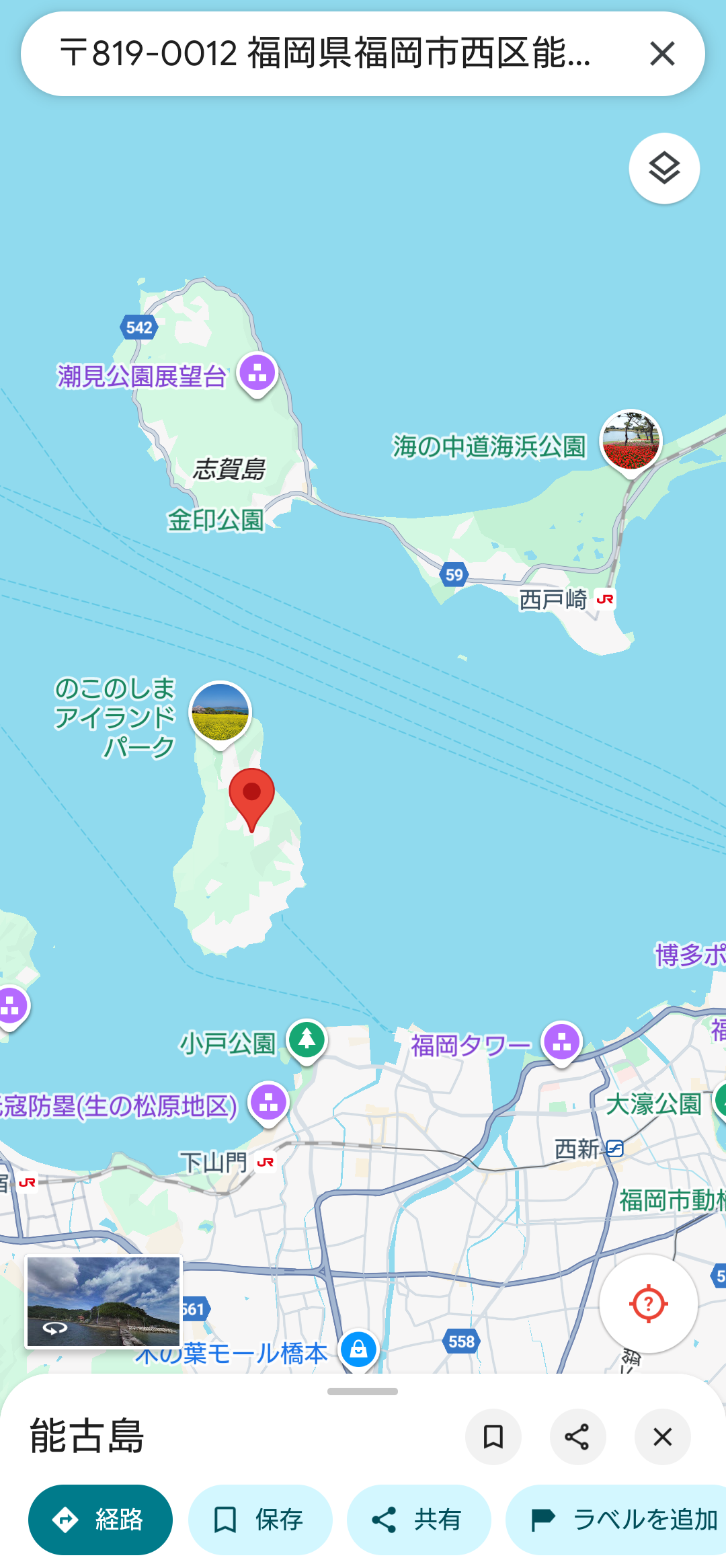
Task: Close the 能古島 place panel
Action: (662, 1437)
